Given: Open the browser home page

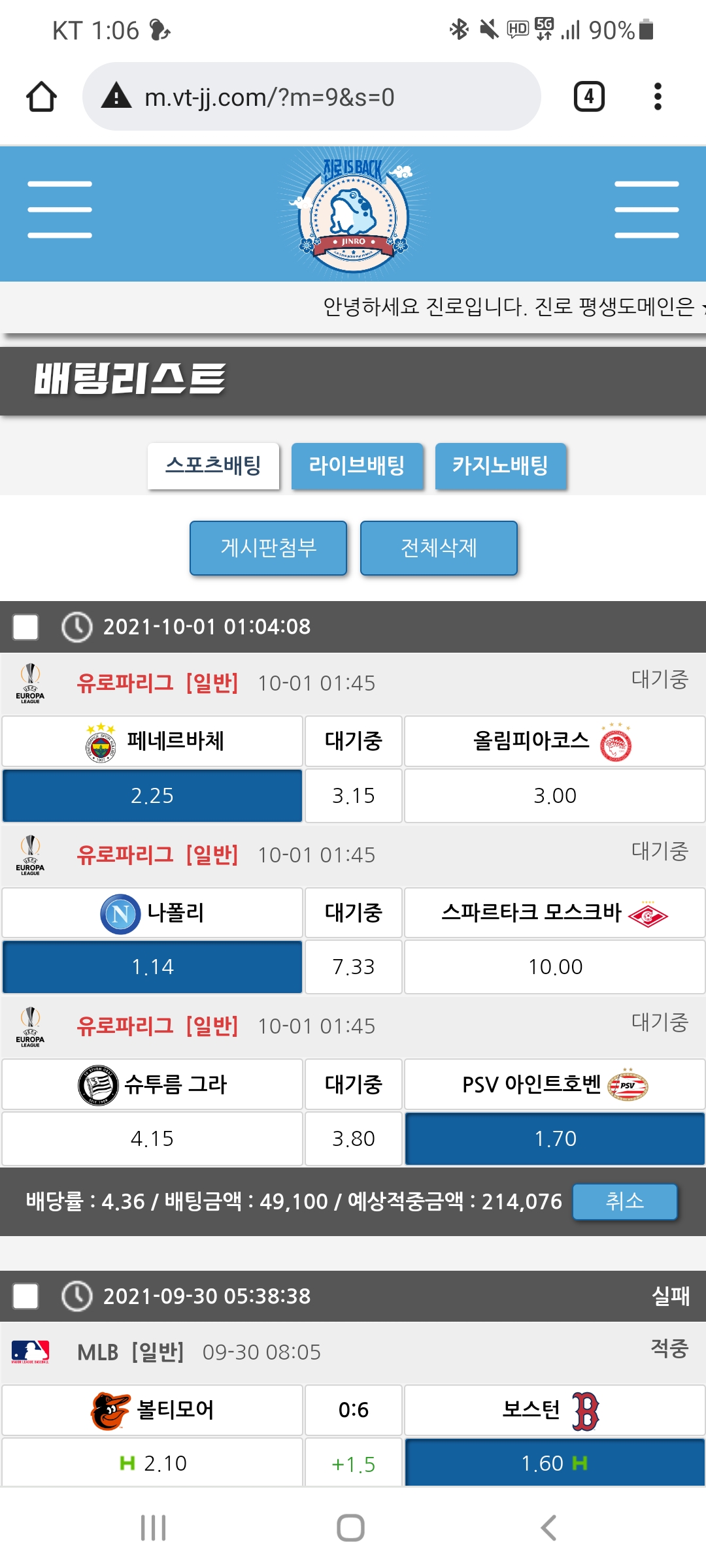Looking at the screenshot, I should (x=41, y=97).
